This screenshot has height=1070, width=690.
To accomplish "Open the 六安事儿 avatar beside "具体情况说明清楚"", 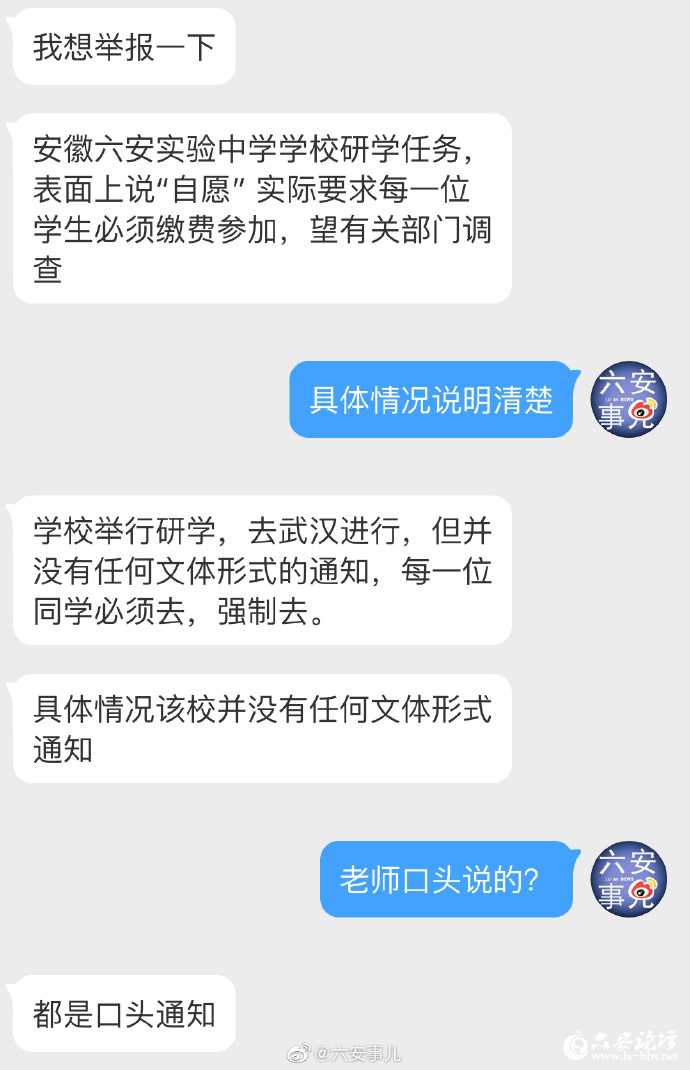I will [629, 401].
